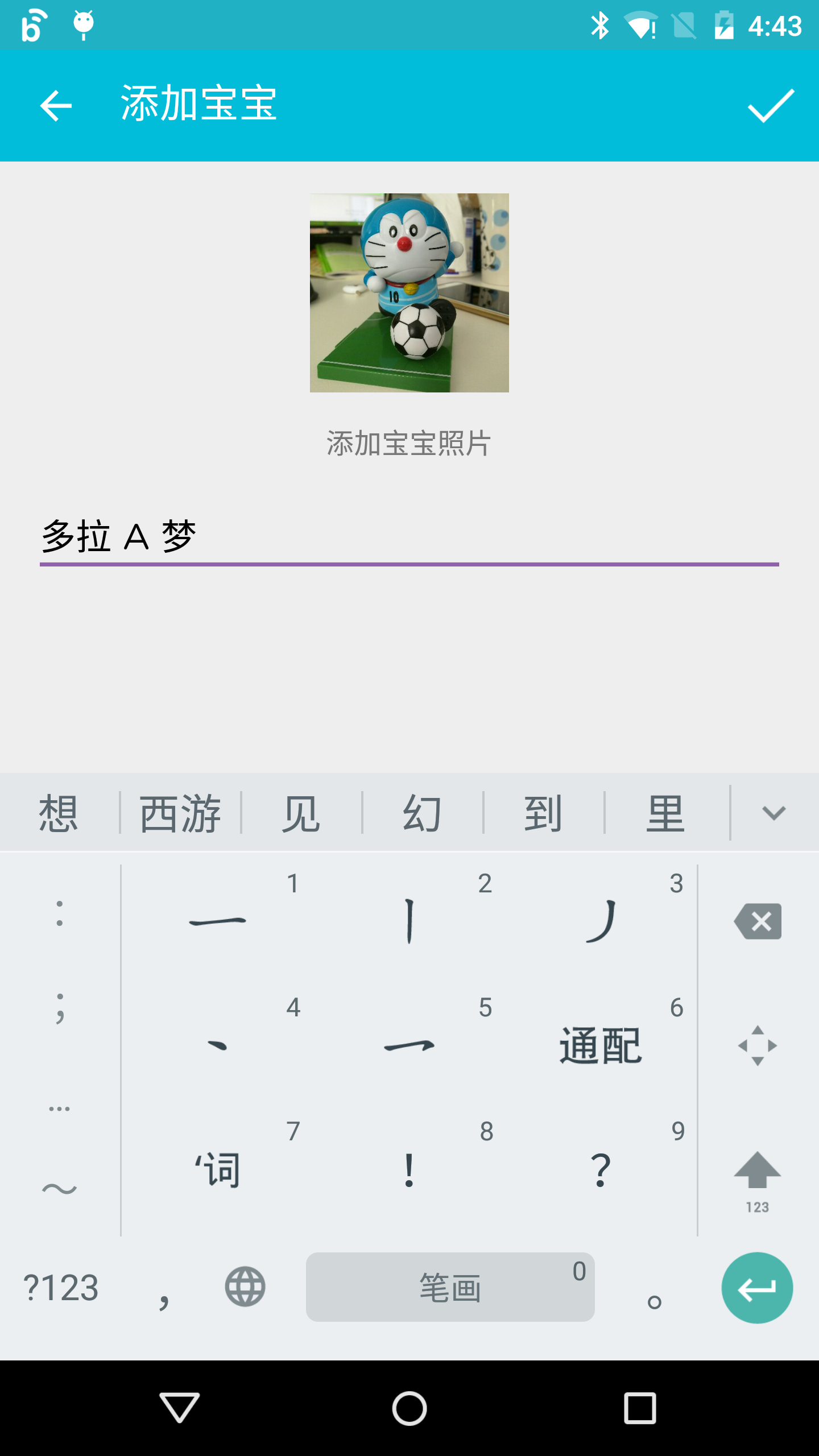Delete a character with the backspace key

tap(758, 921)
